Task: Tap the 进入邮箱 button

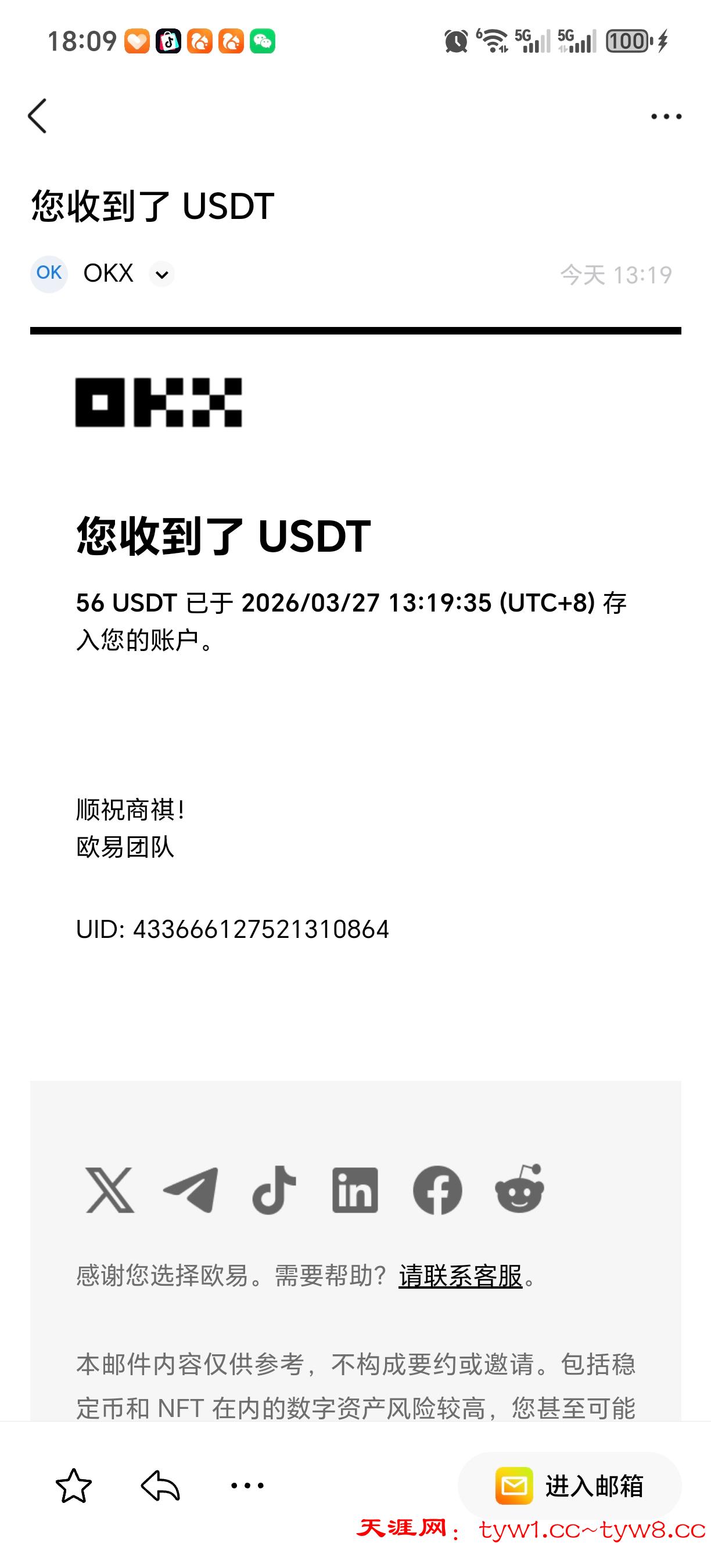Action: tap(569, 1486)
